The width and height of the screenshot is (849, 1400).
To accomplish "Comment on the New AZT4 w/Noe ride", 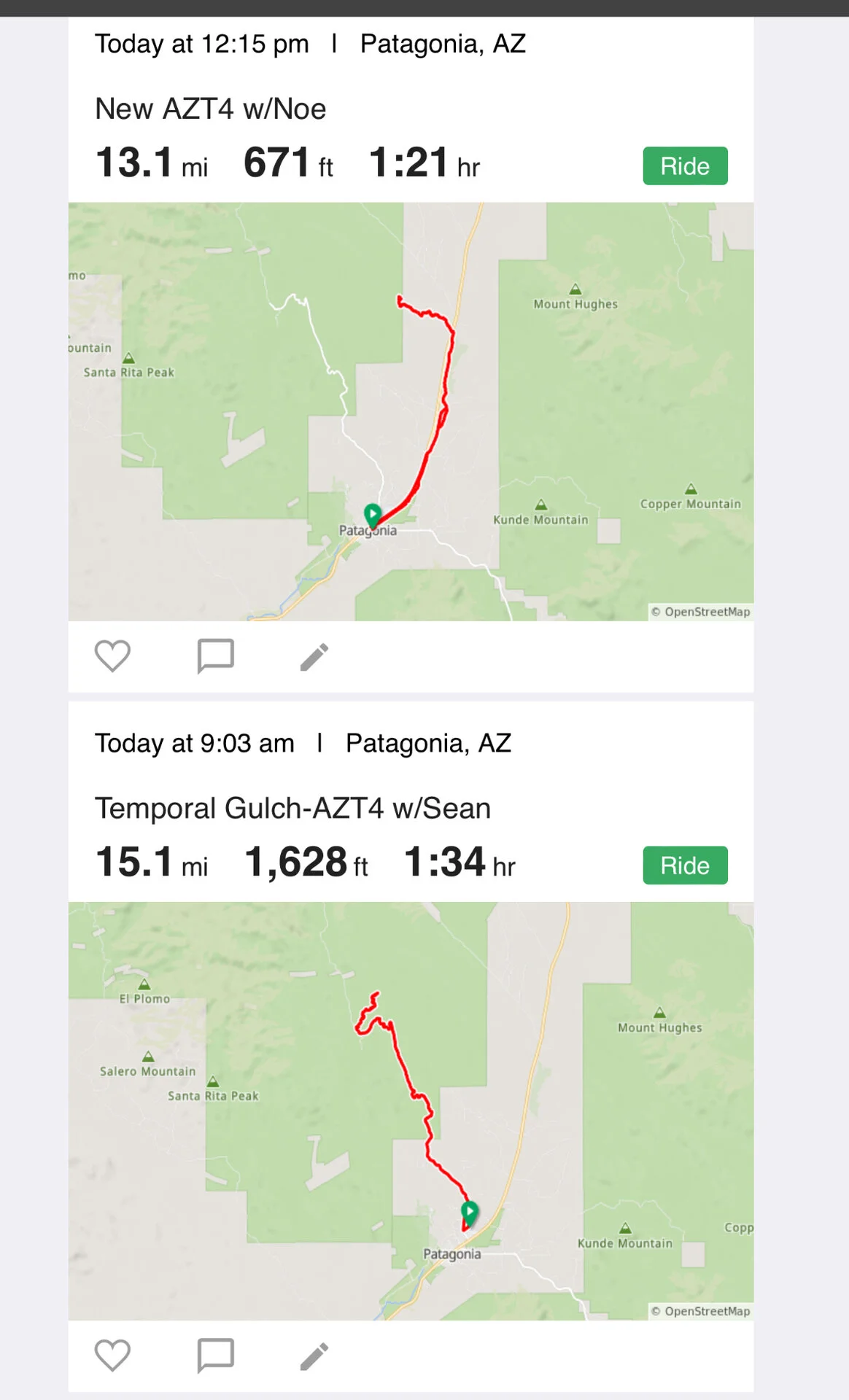I will [x=215, y=656].
